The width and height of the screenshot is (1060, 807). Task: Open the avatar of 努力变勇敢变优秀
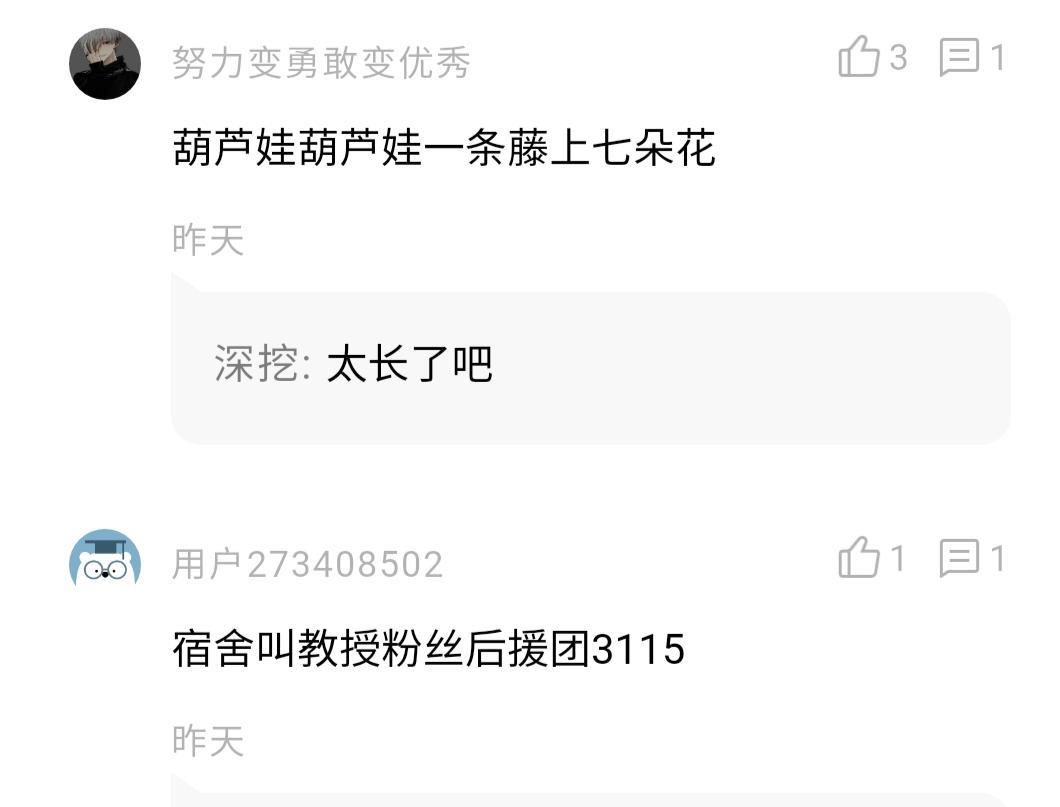104,63
